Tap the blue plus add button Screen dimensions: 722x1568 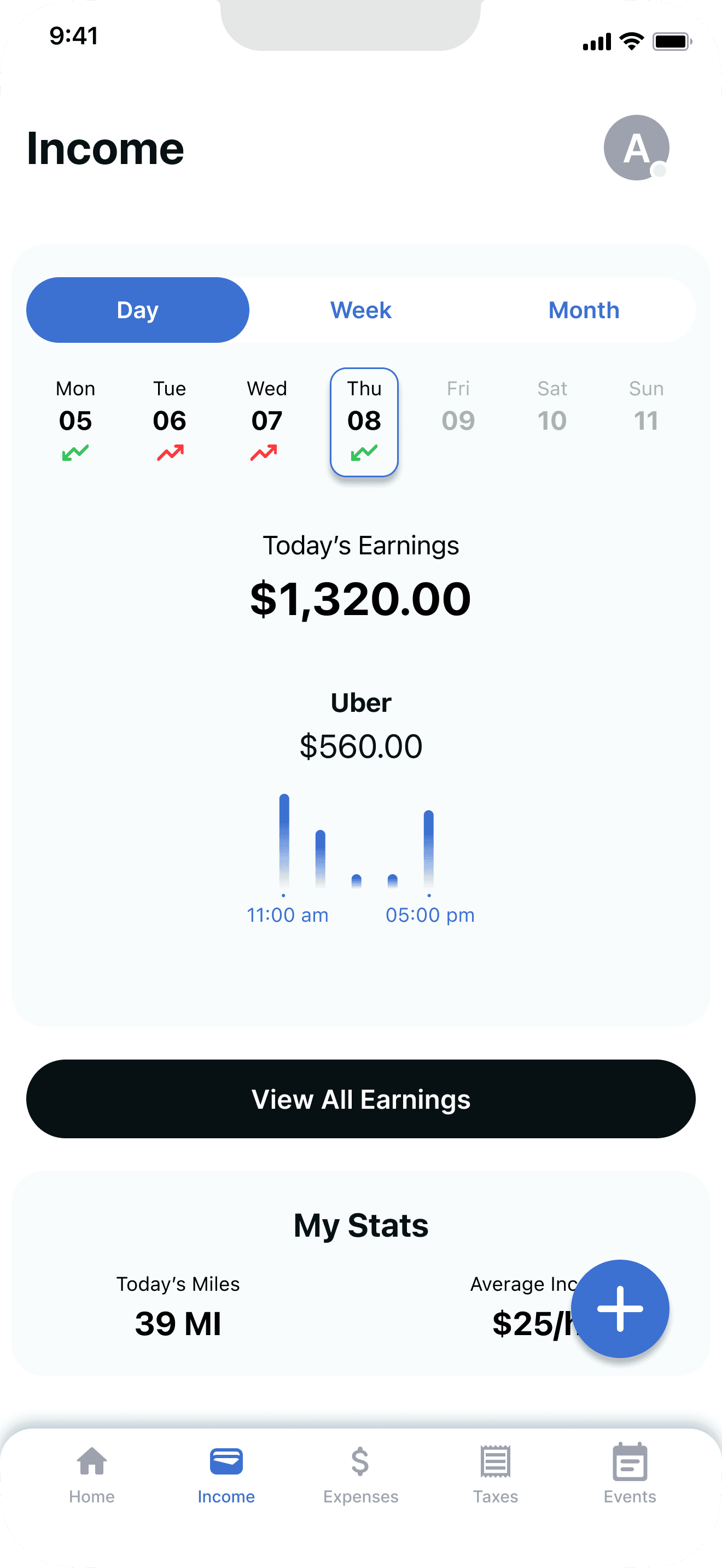[620, 1308]
